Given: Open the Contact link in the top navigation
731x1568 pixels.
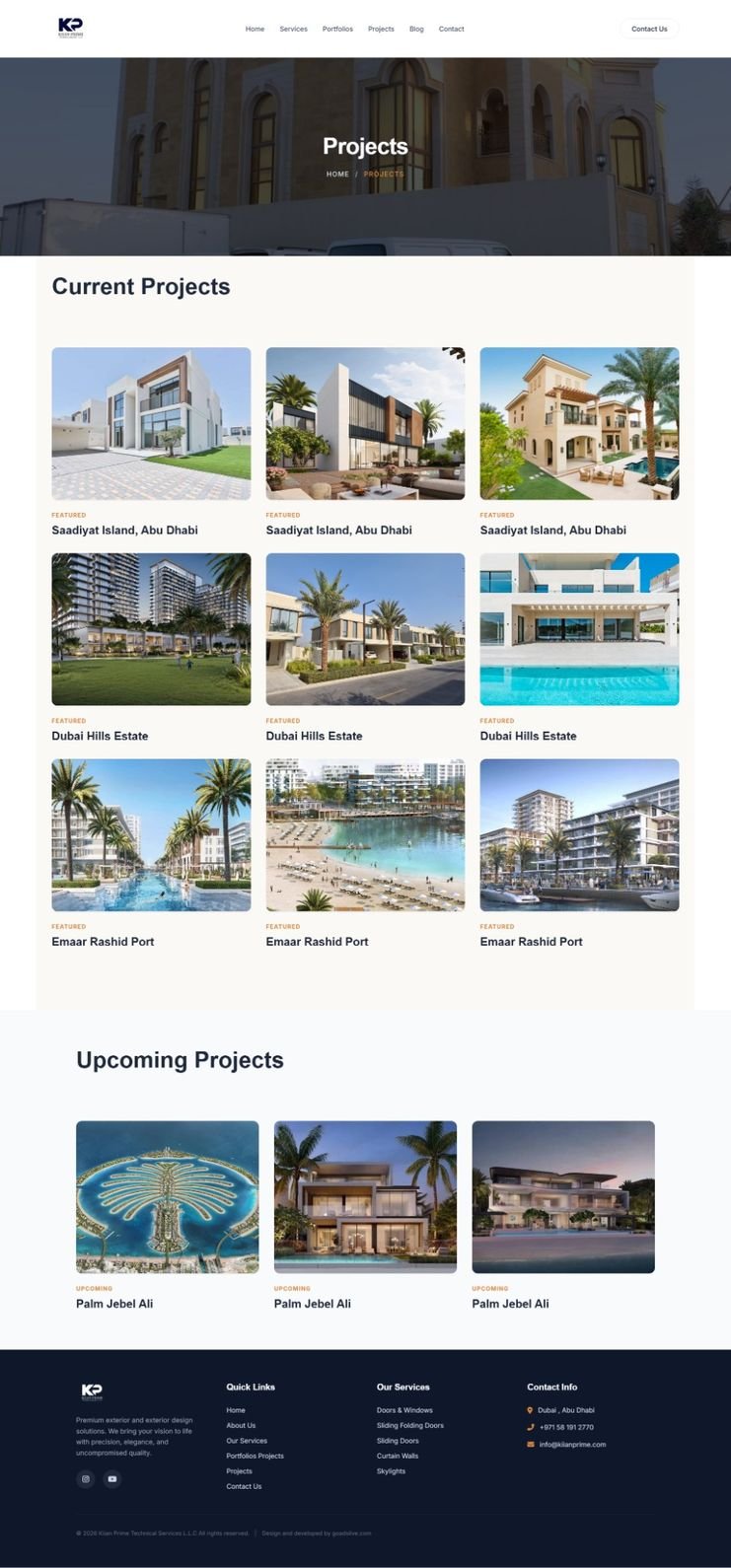Looking at the screenshot, I should (451, 29).
